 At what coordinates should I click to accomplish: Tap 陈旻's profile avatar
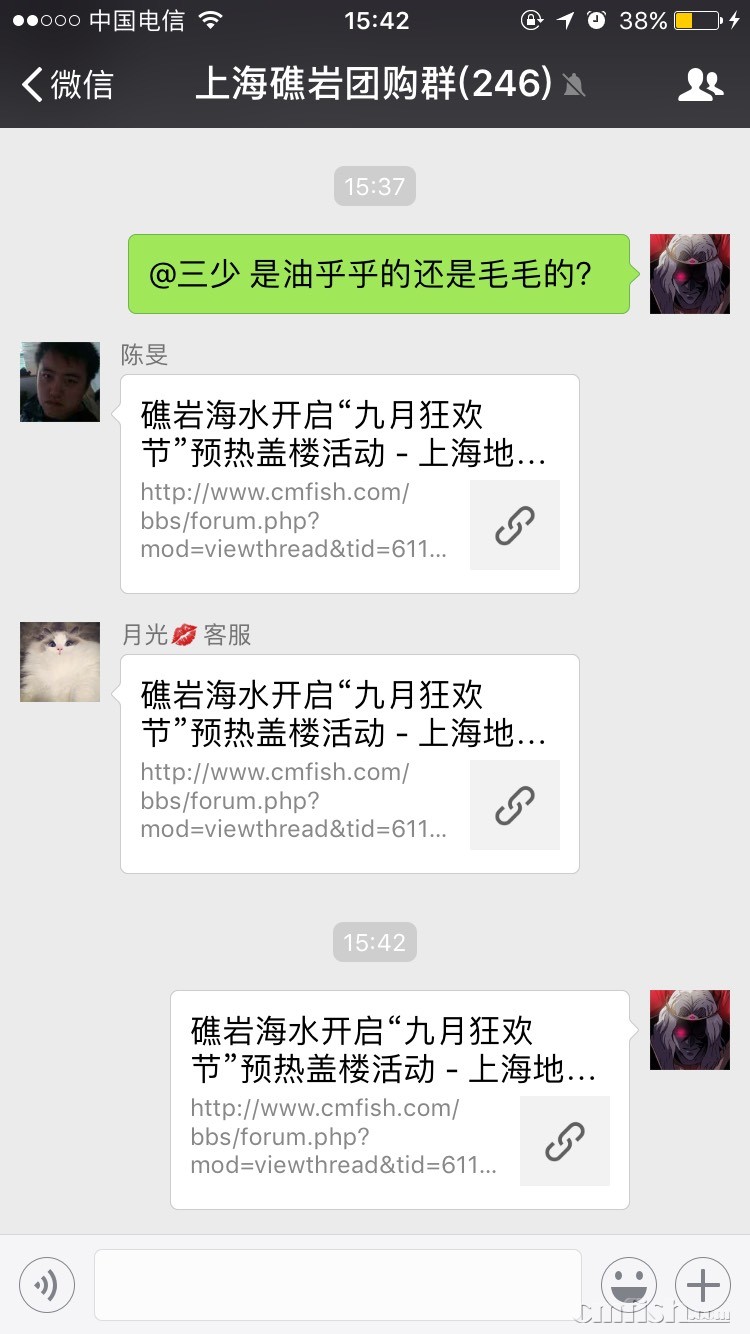click(60, 382)
